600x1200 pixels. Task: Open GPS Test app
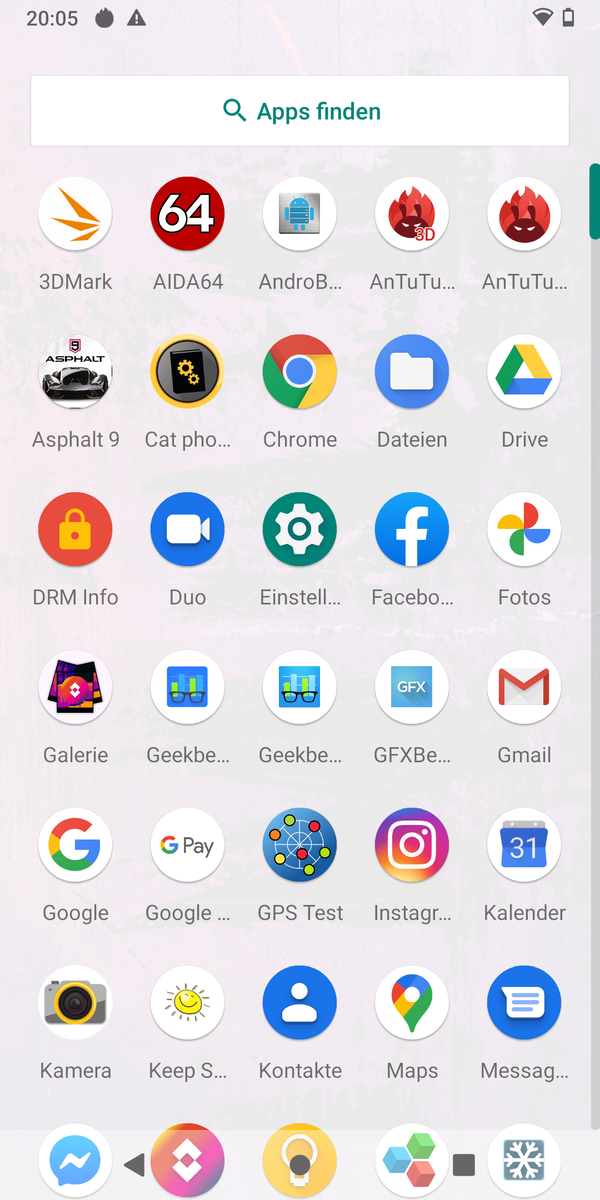(299, 846)
